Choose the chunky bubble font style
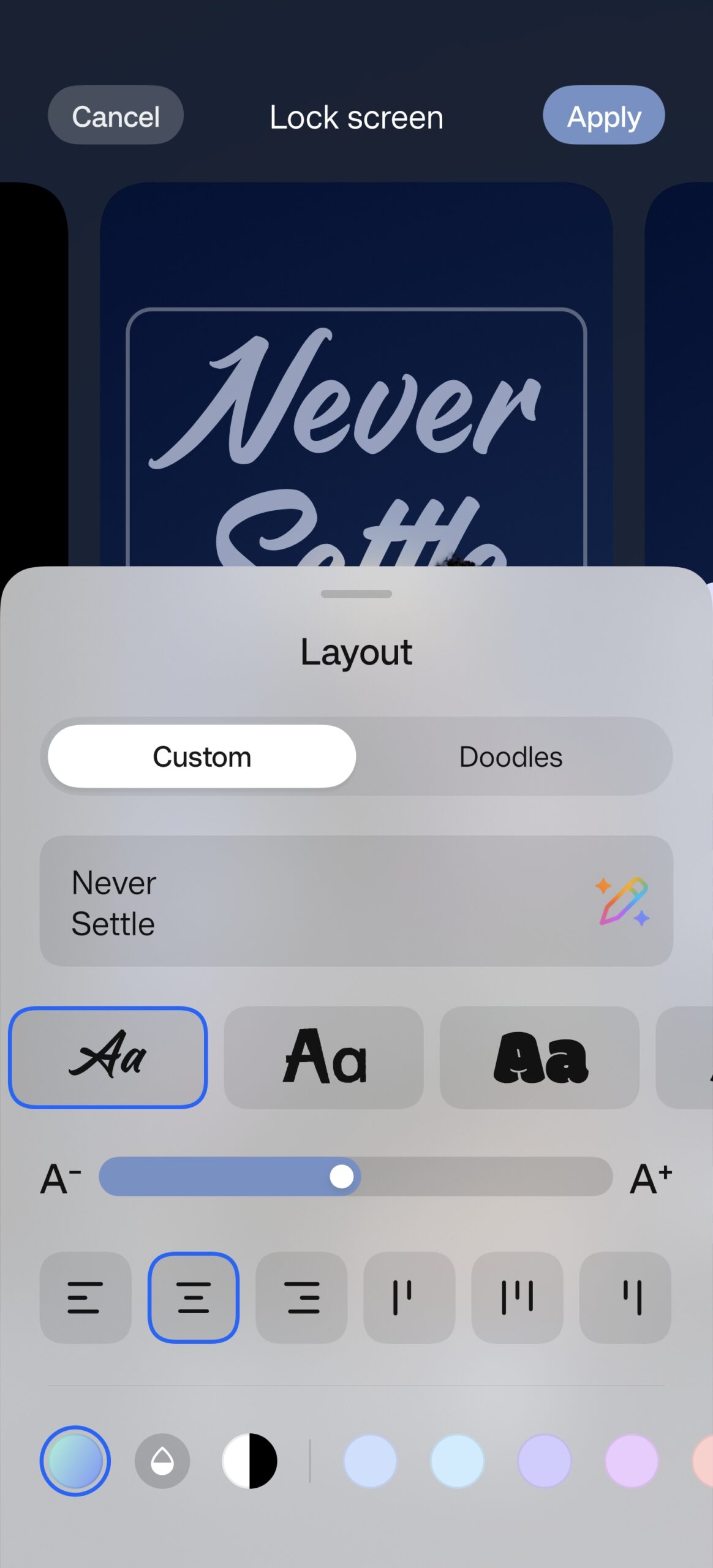Screen dimensions: 713x1568 [539, 1057]
